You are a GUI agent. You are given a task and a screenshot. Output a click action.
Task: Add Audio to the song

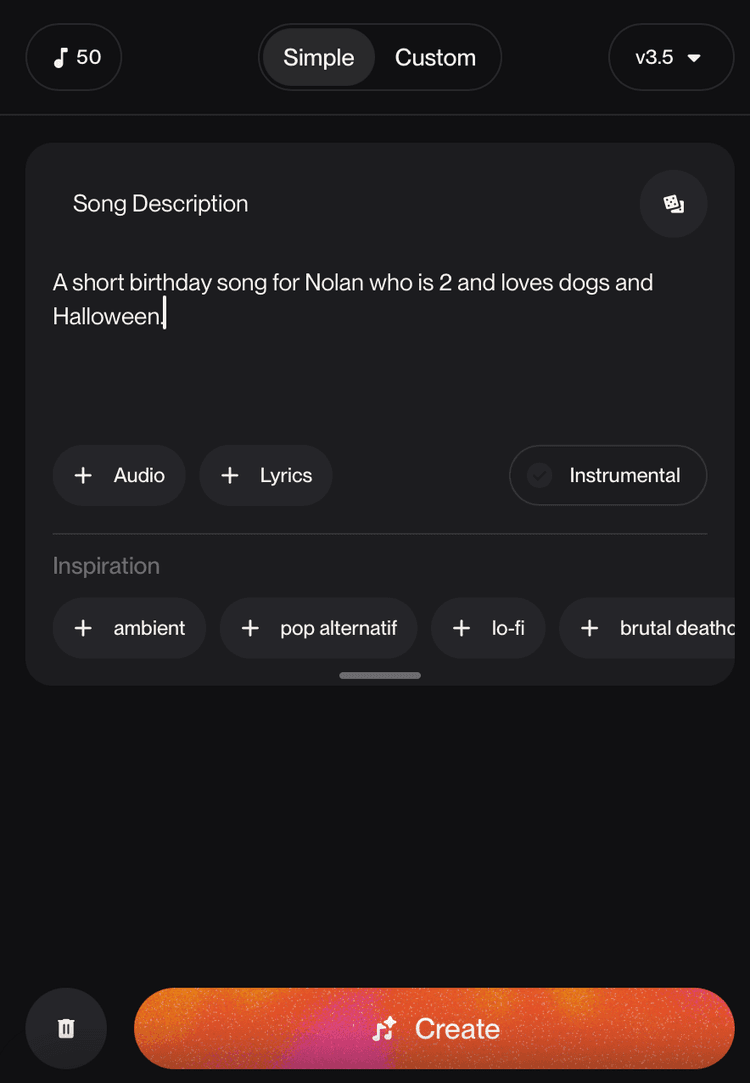[119, 476]
